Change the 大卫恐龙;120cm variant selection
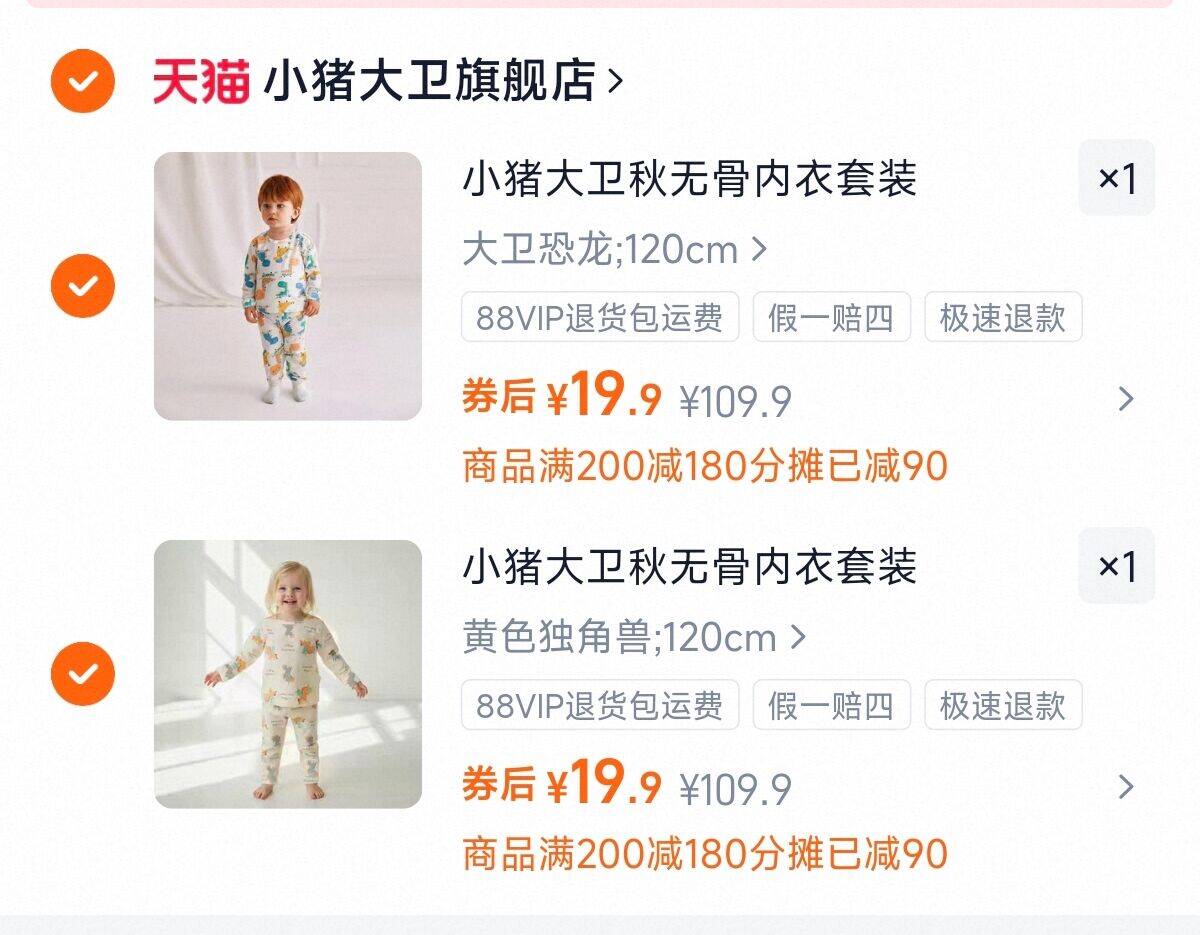Viewport: 1200px width, 935px height. 613,249
